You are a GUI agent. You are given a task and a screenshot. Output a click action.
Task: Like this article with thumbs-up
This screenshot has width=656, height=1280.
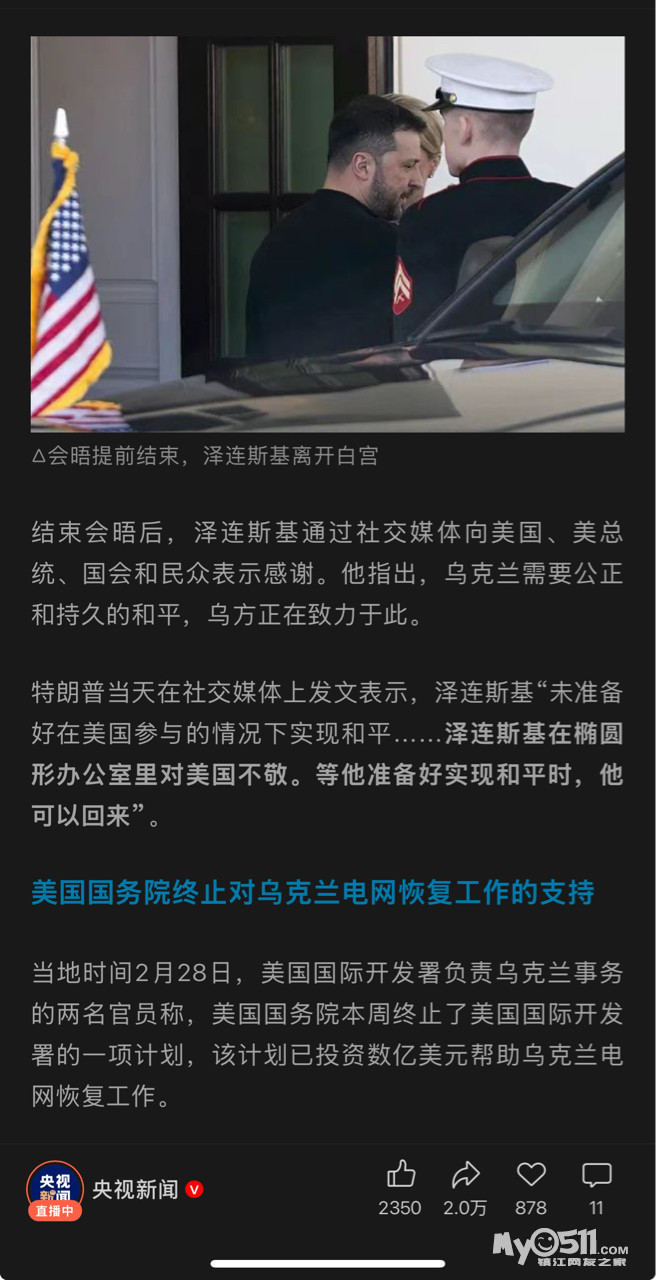click(x=400, y=1176)
